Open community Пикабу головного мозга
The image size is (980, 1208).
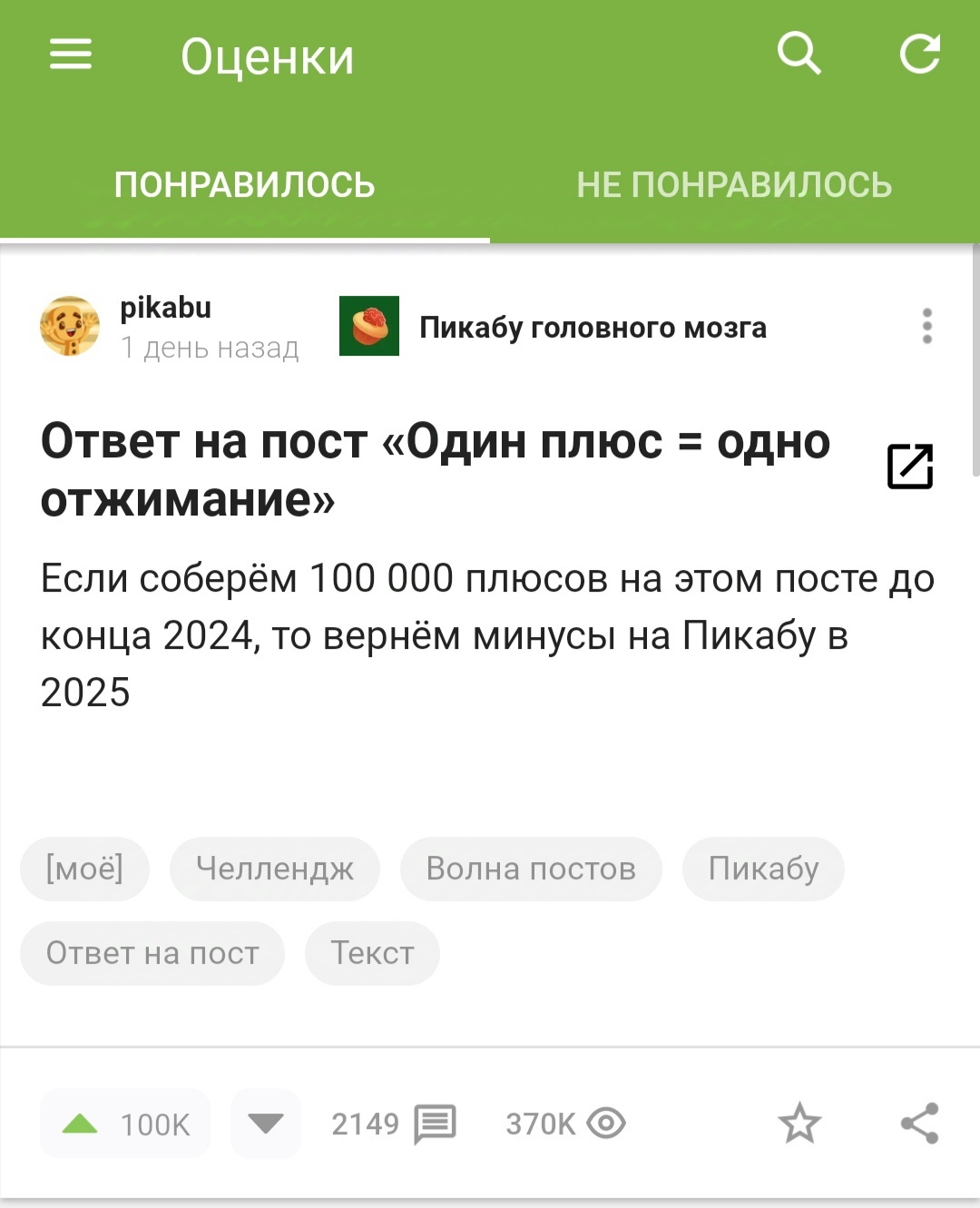pos(592,327)
